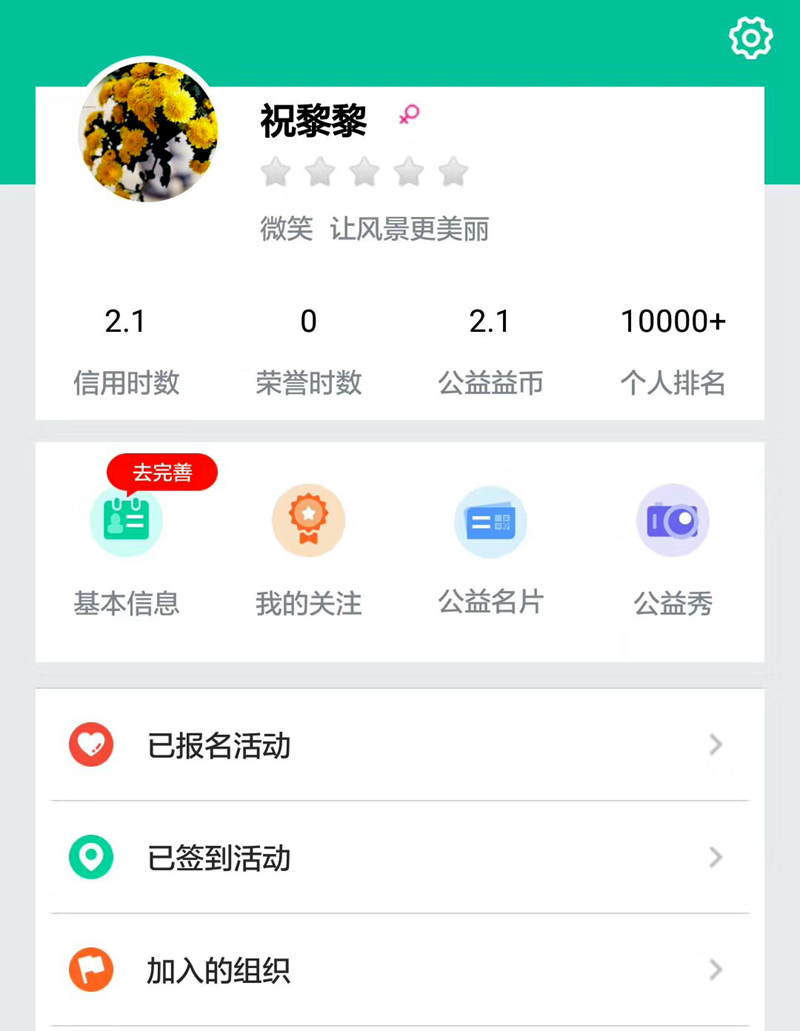
Task: View 公益益币 charity coins
Action: click(x=490, y=350)
